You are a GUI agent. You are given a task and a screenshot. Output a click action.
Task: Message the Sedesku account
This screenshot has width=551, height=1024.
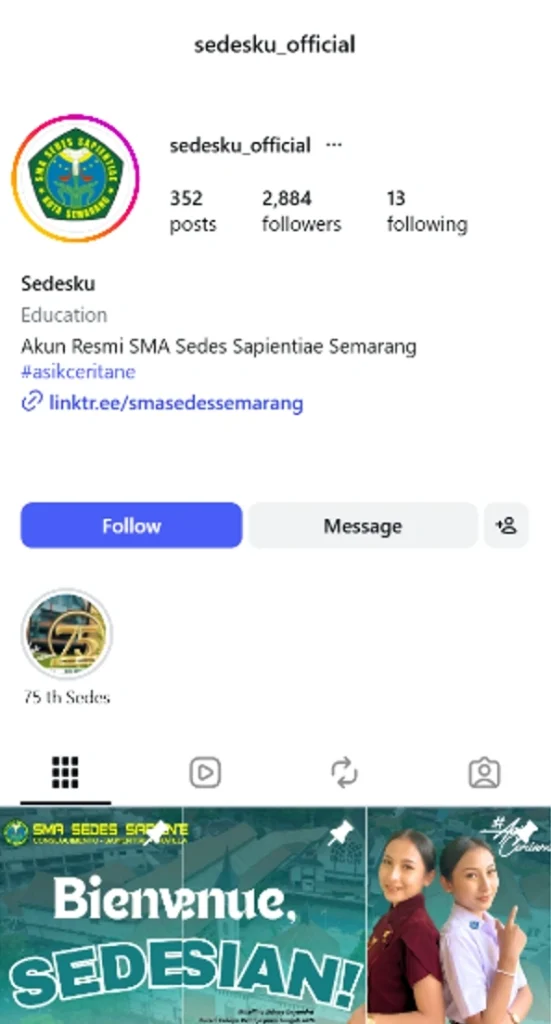363,526
